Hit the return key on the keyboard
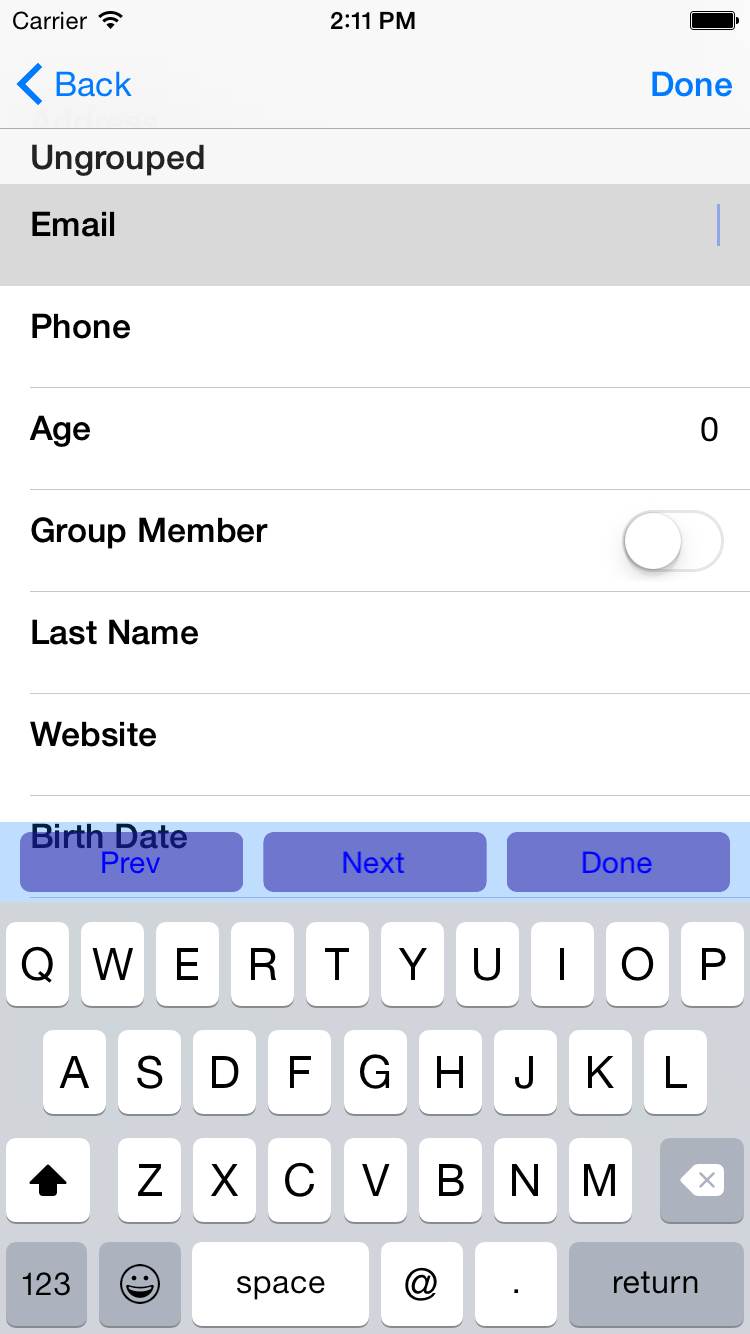Screen dimensions: 750x1334 pyautogui.click(x=655, y=1283)
